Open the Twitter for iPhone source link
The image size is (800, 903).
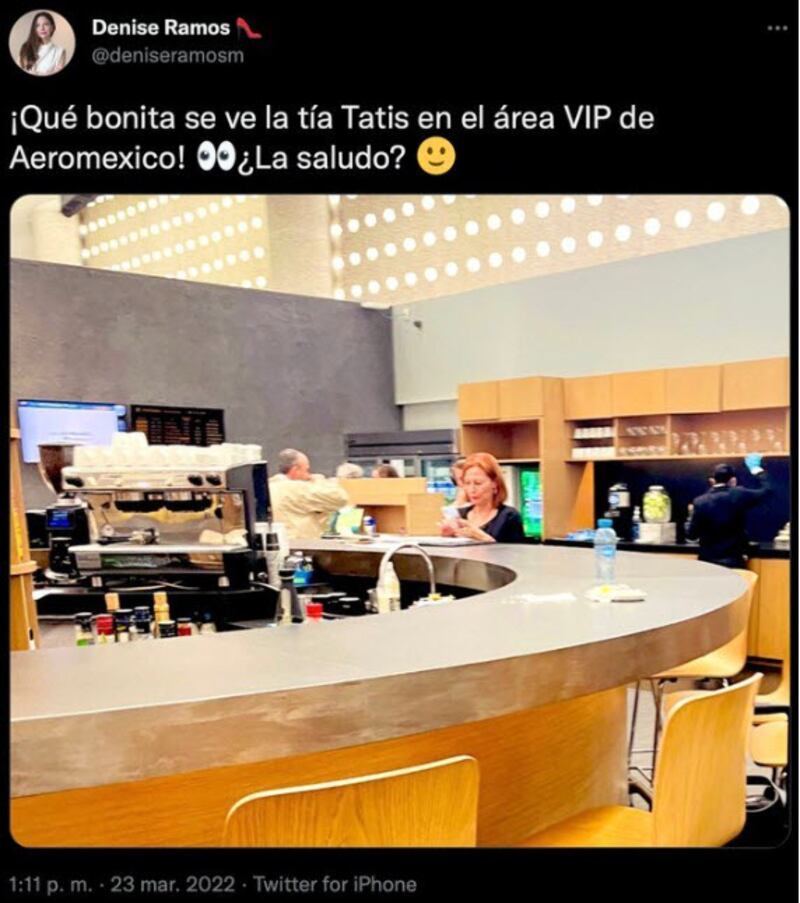(x=334, y=884)
